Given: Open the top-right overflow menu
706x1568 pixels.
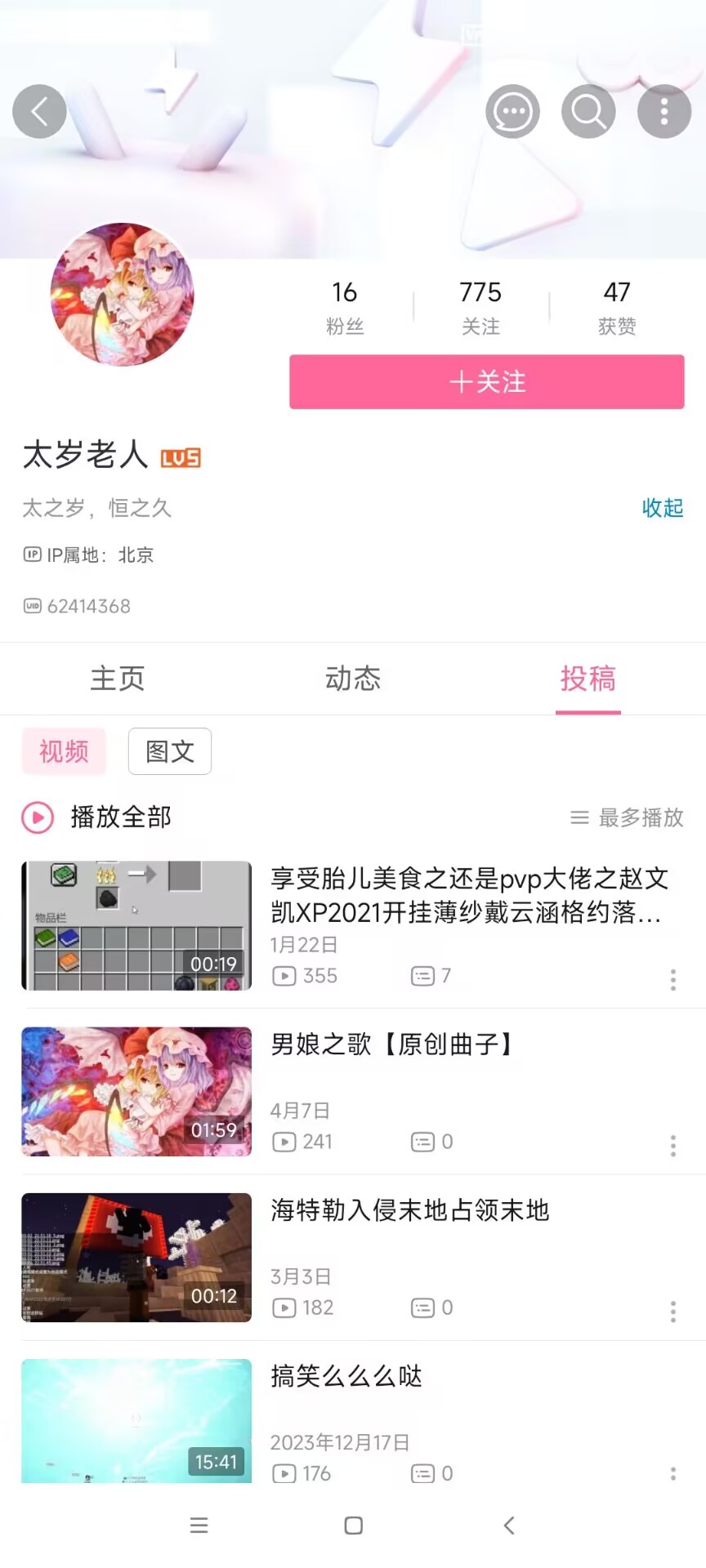Looking at the screenshot, I should pyautogui.click(x=664, y=112).
